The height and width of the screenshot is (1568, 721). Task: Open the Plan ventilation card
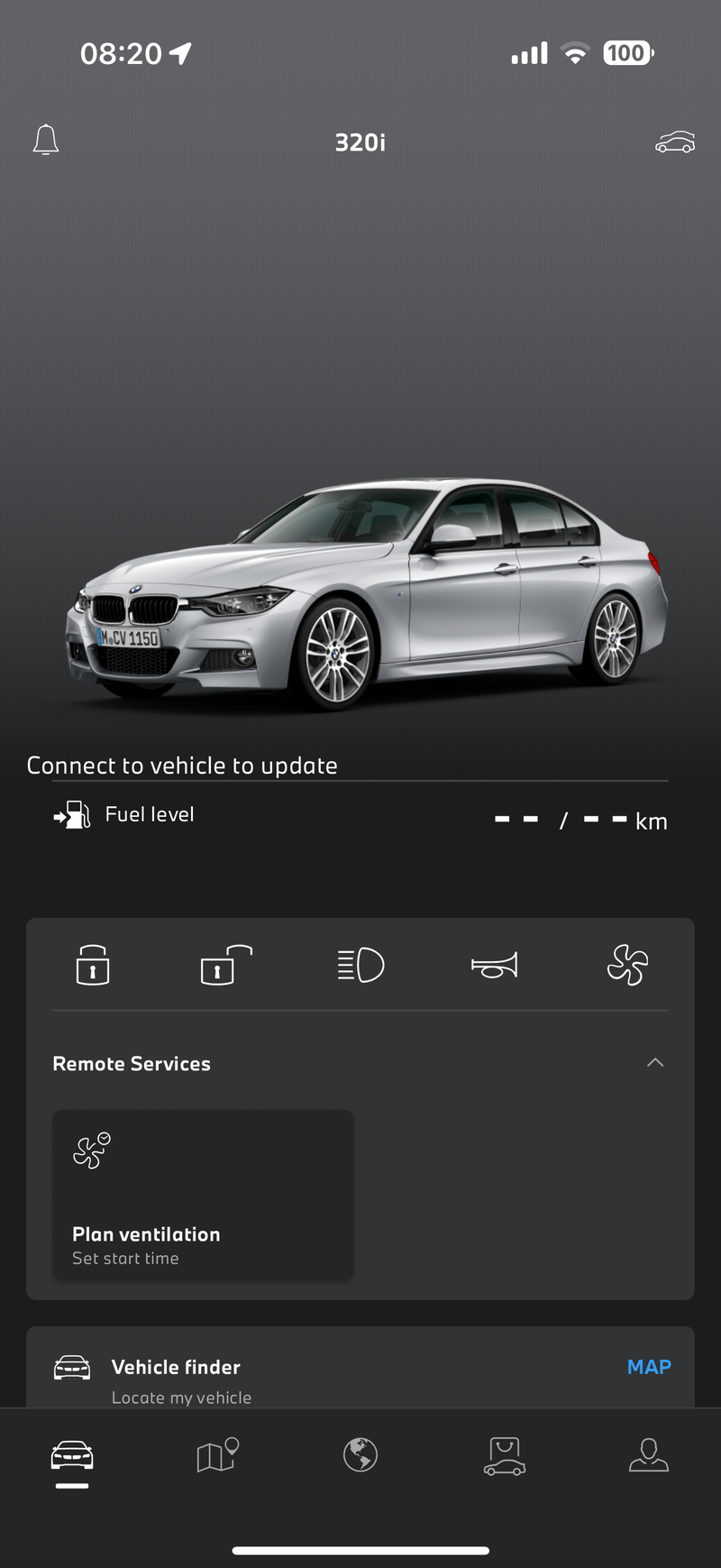(203, 1195)
